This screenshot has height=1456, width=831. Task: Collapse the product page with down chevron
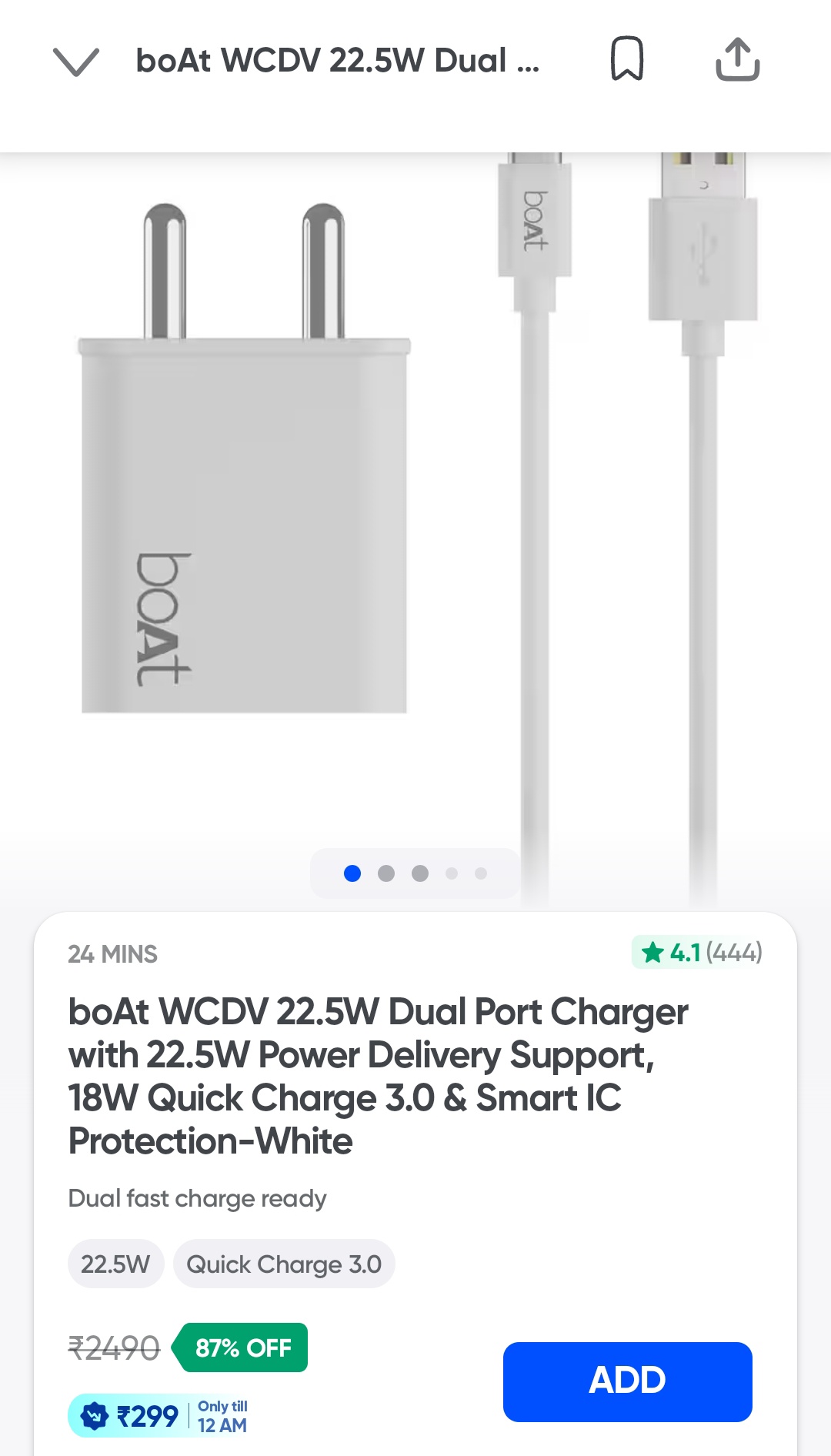(75, 61)
